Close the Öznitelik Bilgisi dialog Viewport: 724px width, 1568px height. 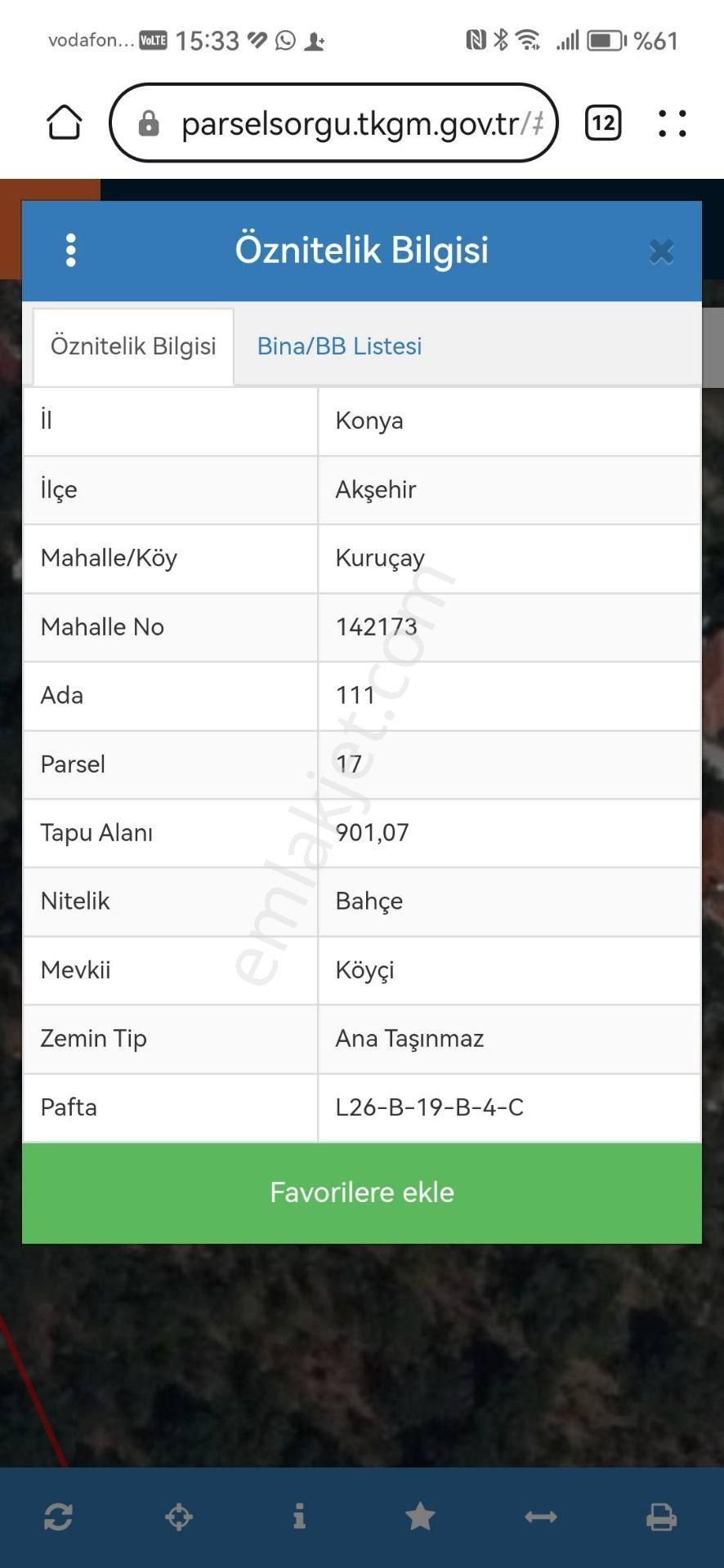pyautogui.click(x=661, y=252)
